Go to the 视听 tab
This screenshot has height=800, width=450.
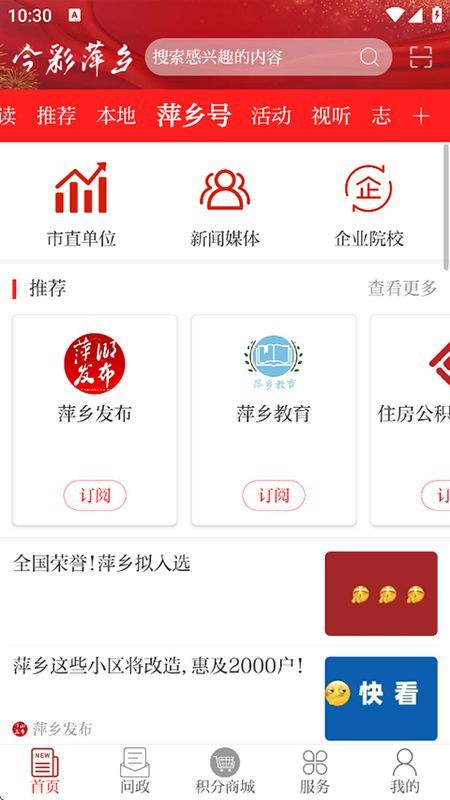(331, 116)
